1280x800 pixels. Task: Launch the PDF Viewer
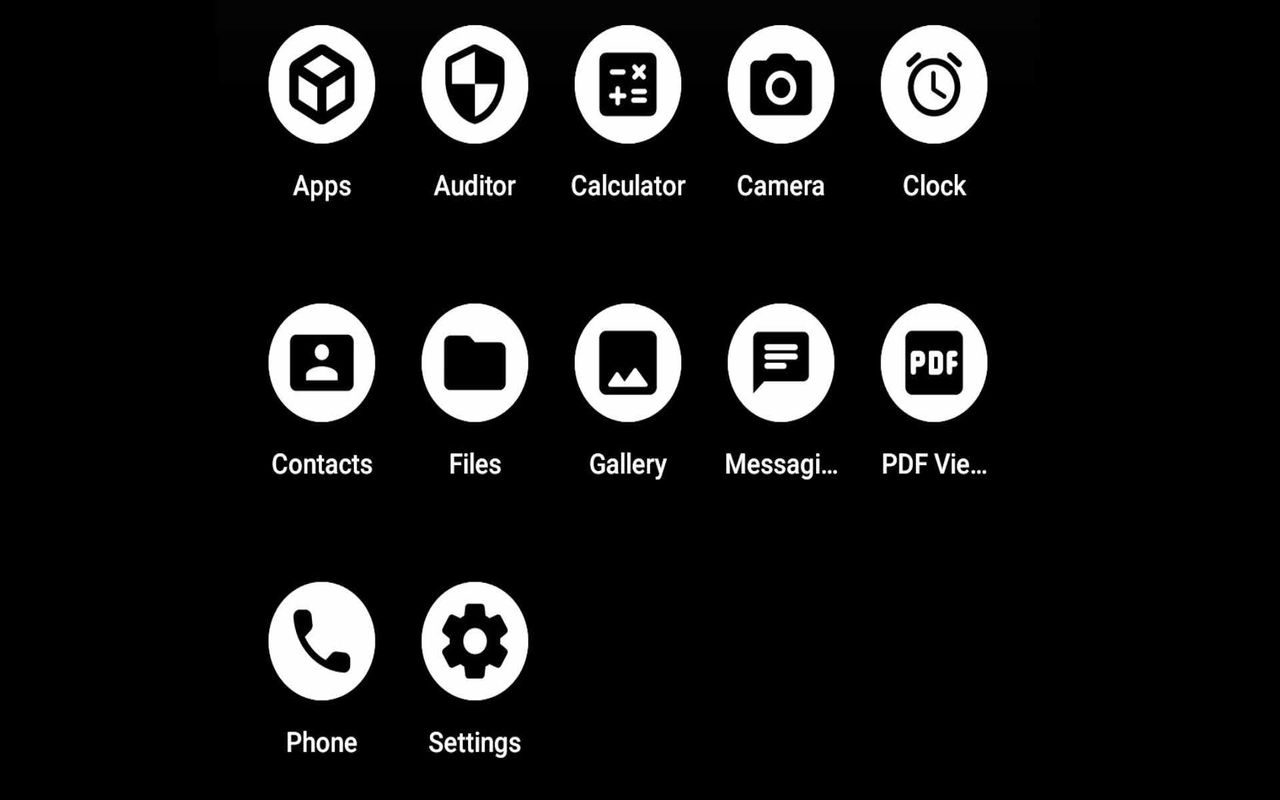point(934,363)
